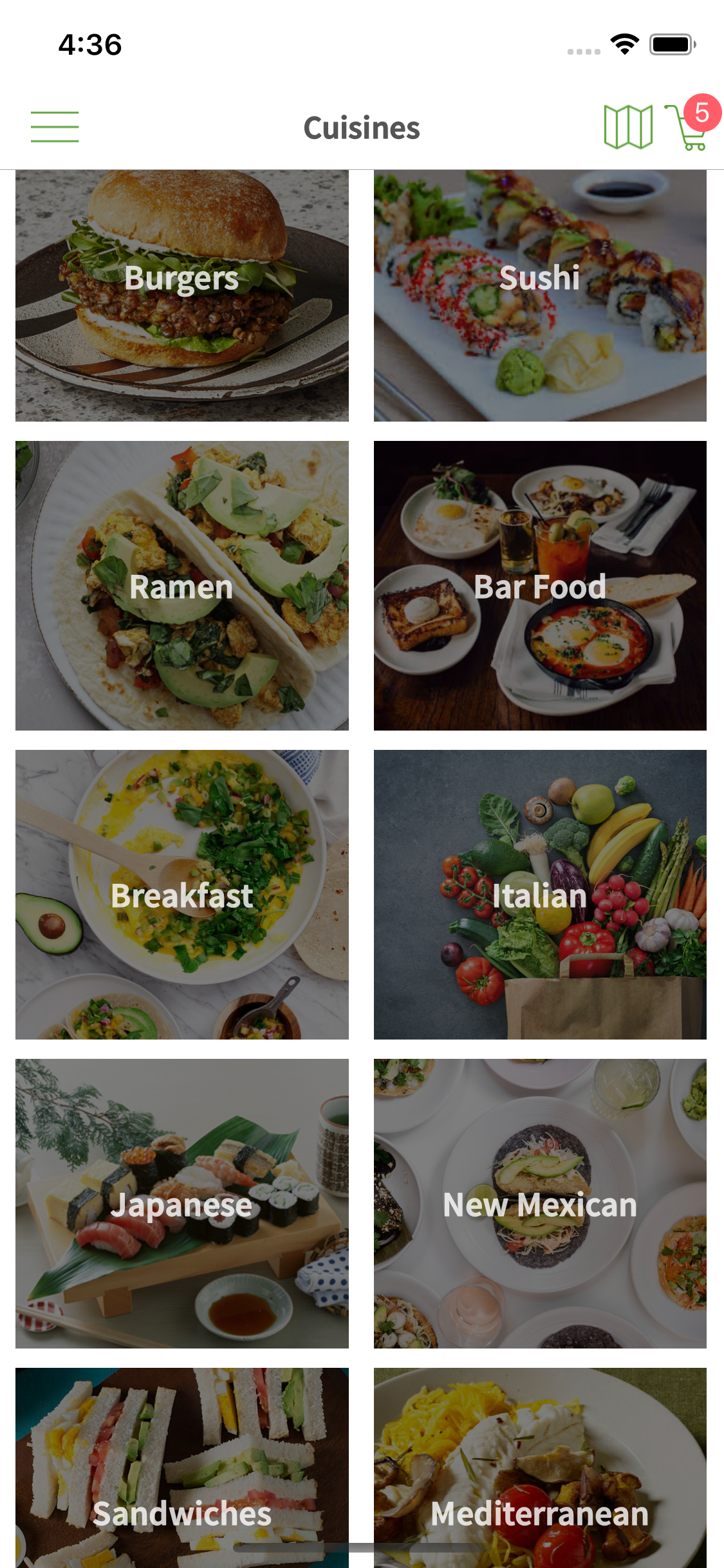Open the Mediterranean category

point(541,1480)
